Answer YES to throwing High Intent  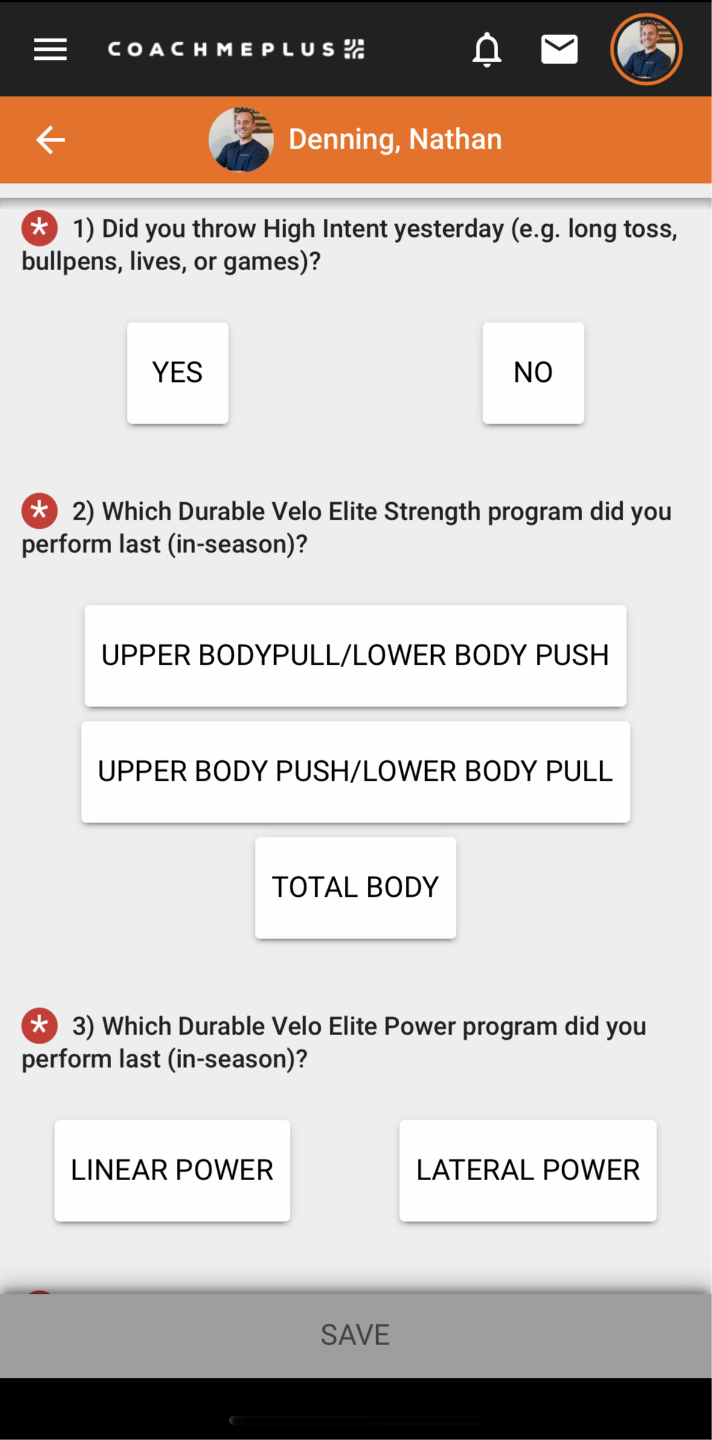[x=178, y=372]
